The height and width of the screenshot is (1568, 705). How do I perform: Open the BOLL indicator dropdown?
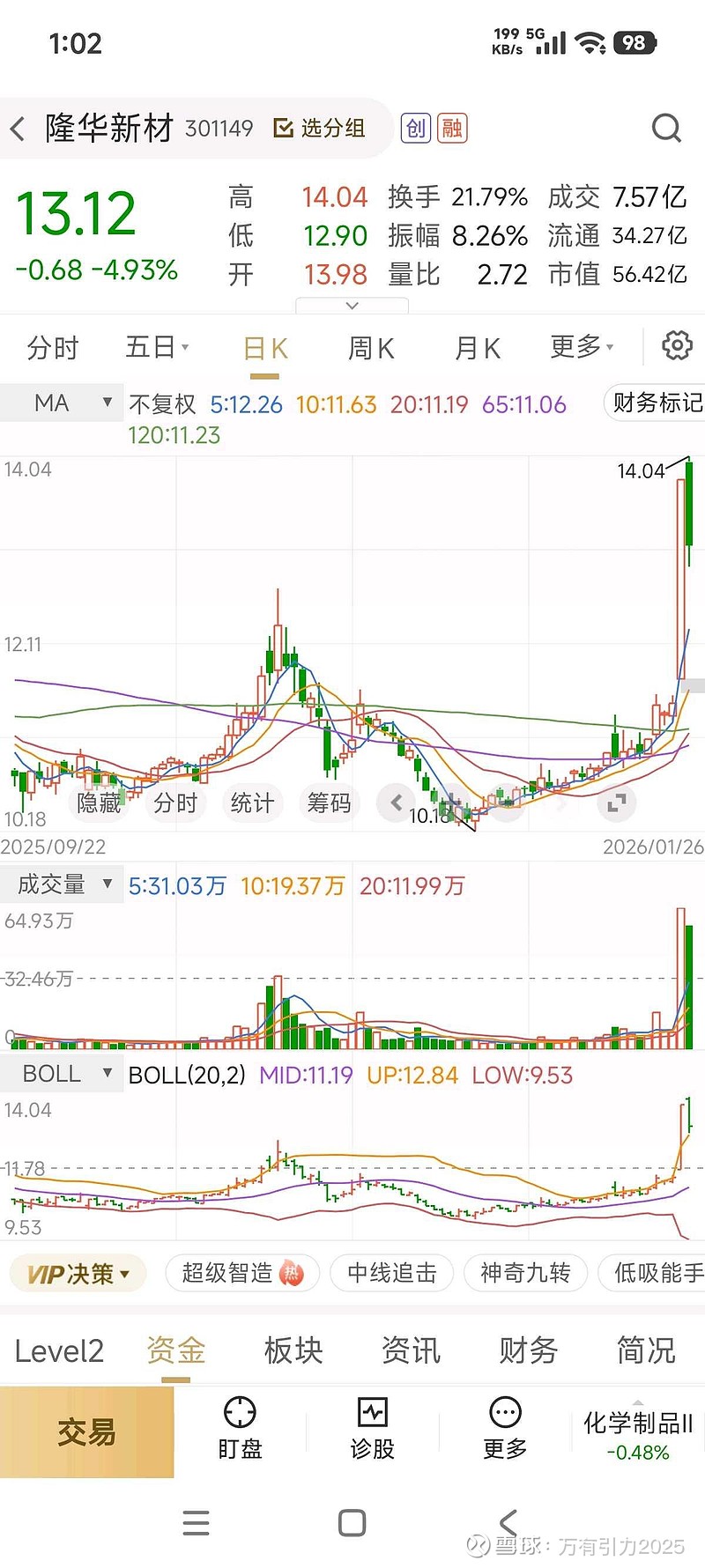click(x=62, y=1074)
